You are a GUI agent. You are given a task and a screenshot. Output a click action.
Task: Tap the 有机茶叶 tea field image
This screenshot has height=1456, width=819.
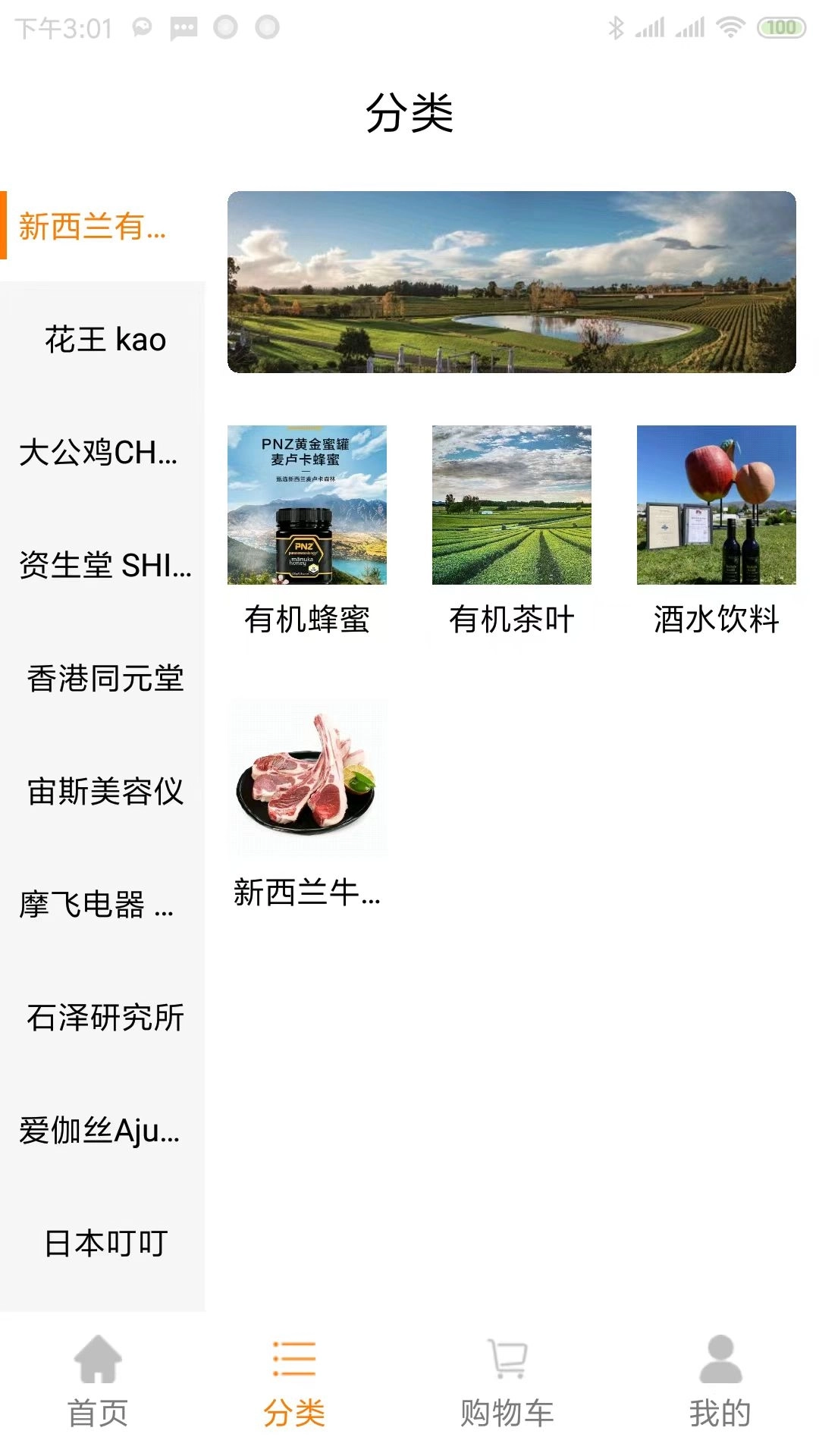(x=512, y=504)
